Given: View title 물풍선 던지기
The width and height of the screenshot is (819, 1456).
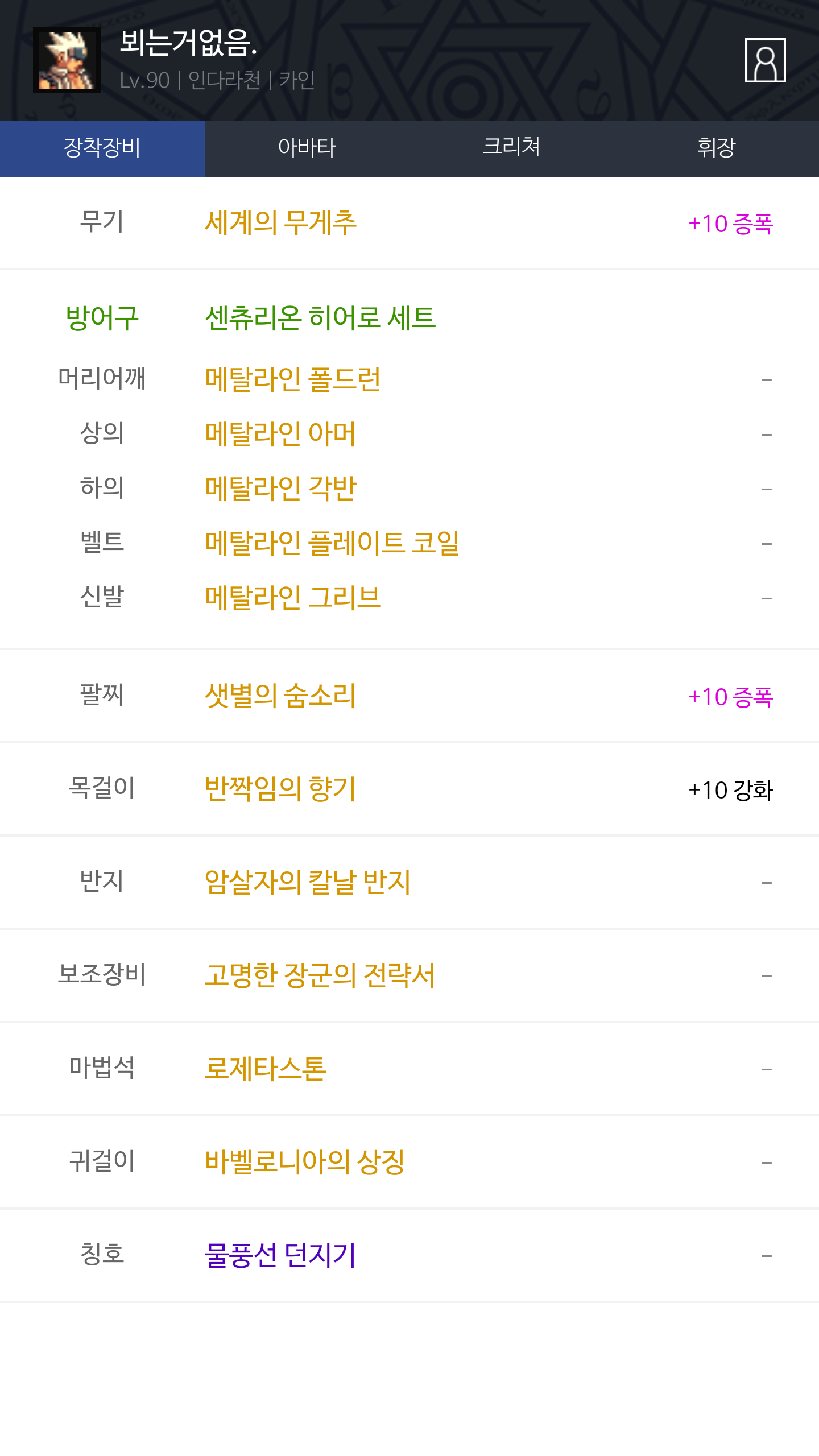Looking at the screenshot, I should (280, 1255).
